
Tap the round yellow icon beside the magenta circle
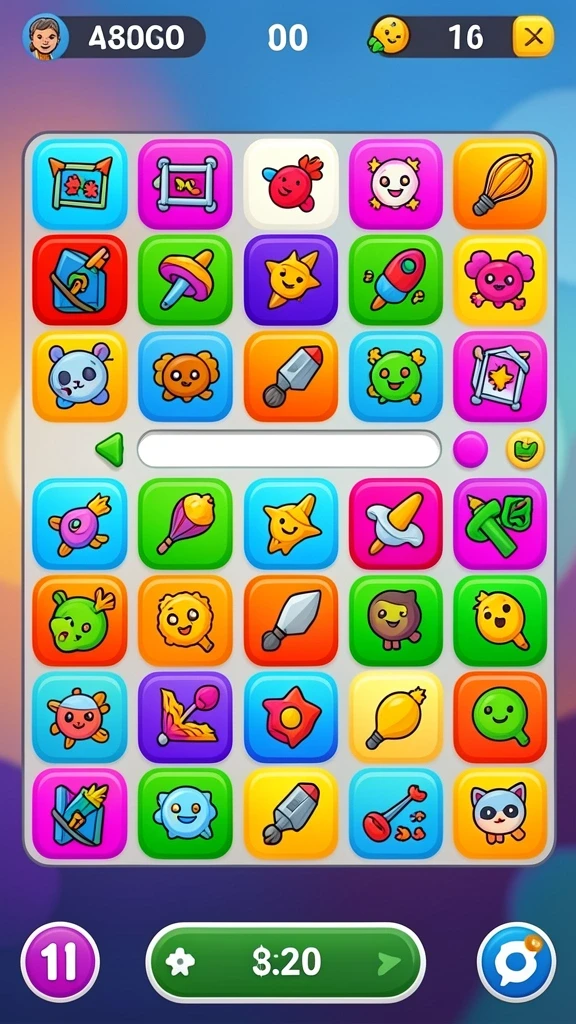(526, 449)
